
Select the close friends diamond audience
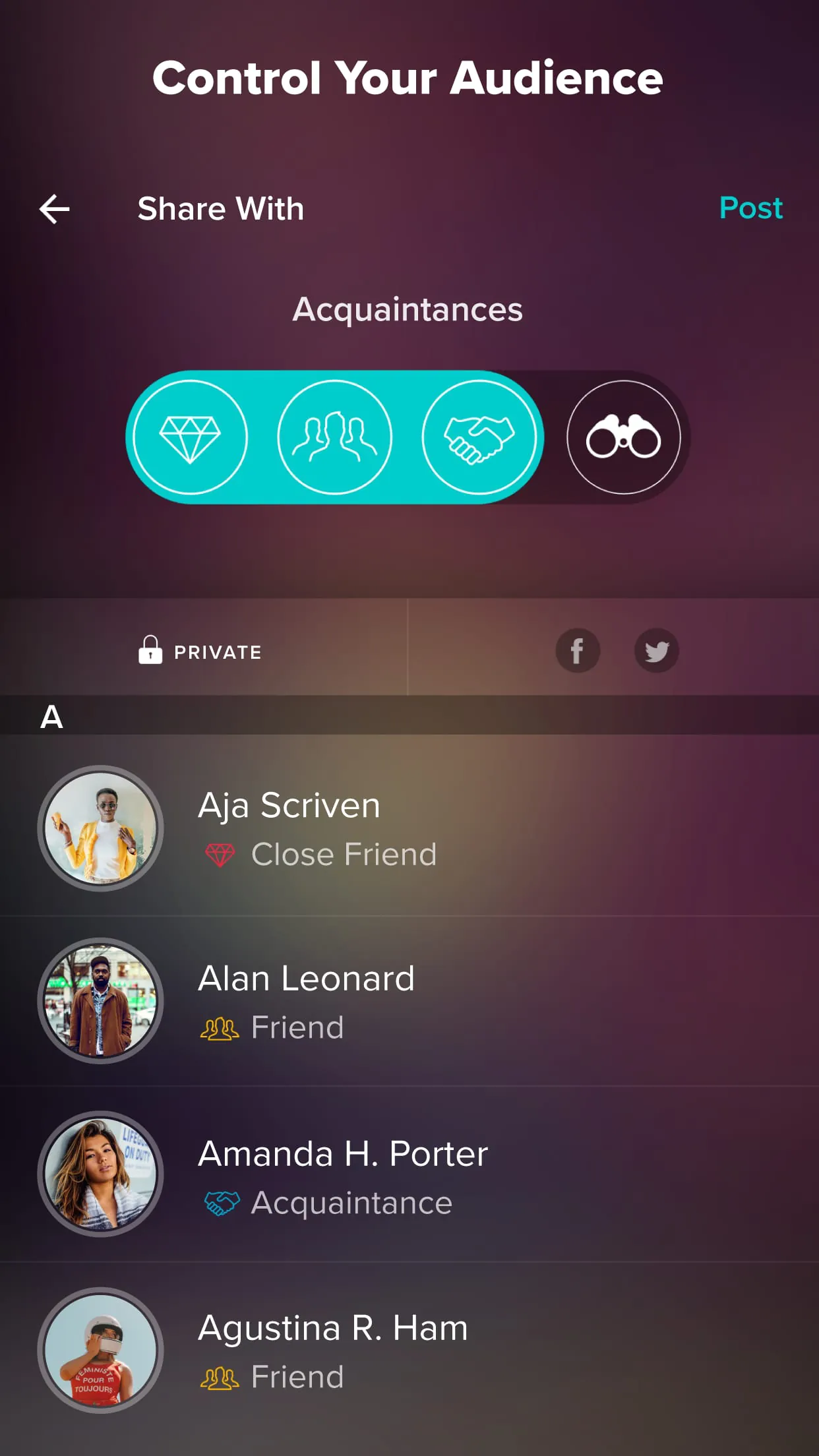pos(190,437)
